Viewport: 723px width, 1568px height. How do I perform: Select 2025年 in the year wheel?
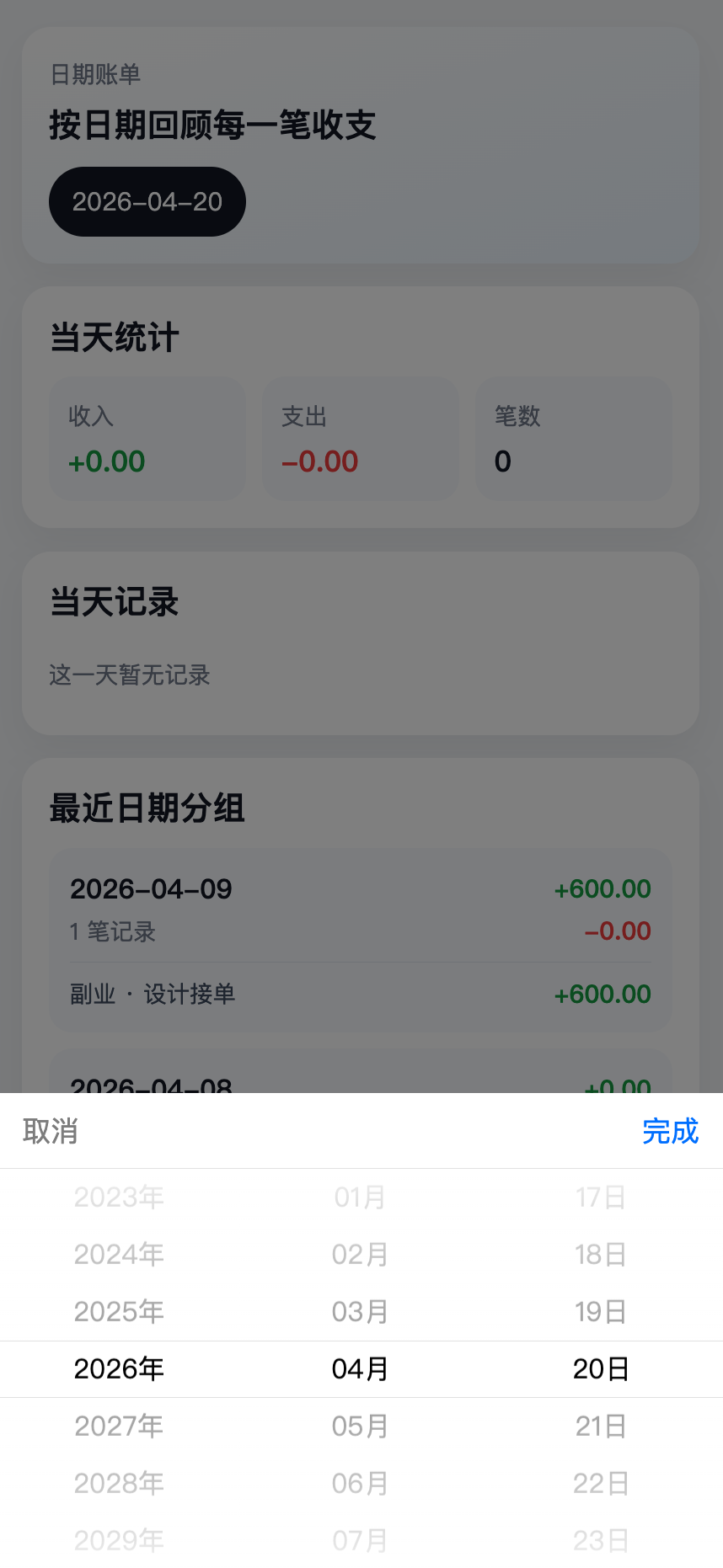click(x=118, y=1311)
